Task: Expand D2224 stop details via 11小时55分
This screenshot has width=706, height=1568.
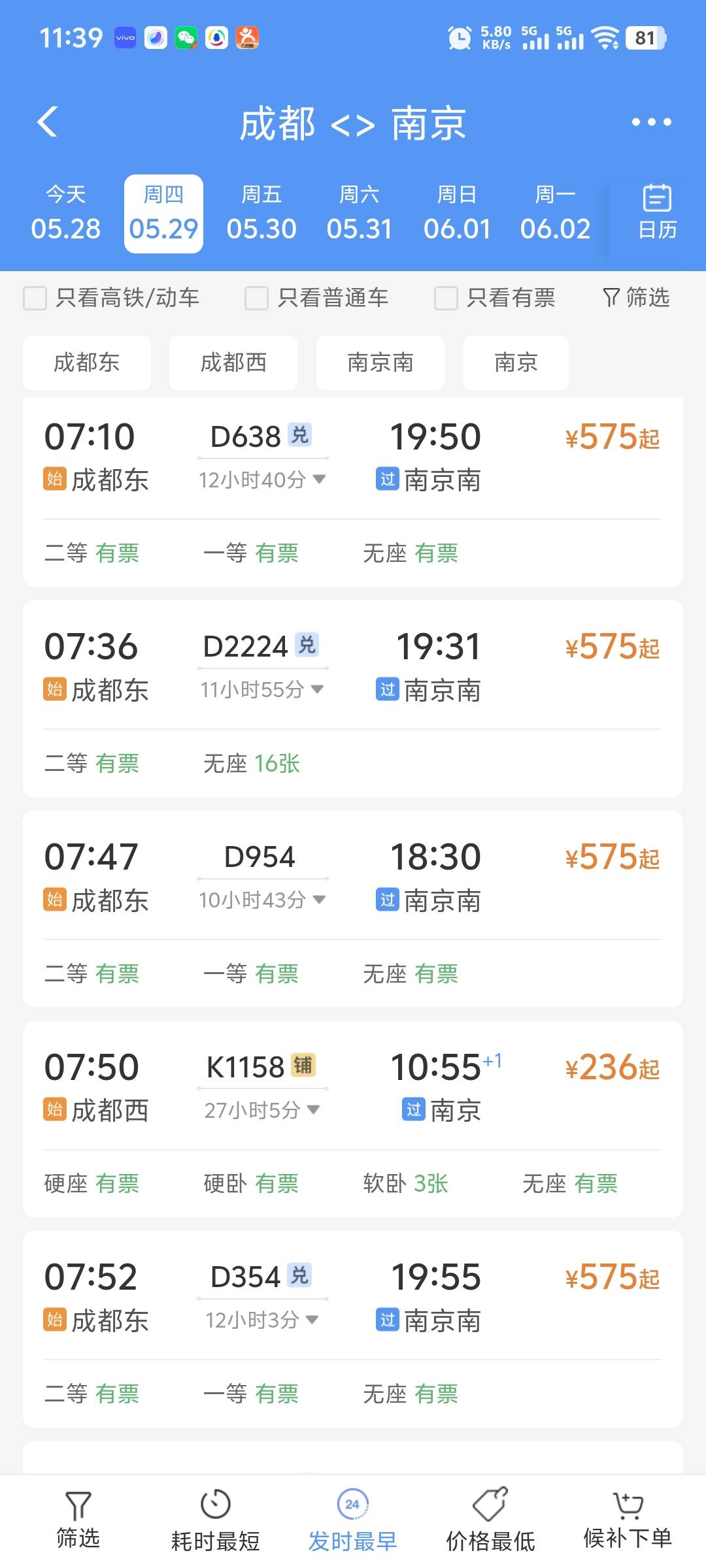Action: click(x=262, y=689)
